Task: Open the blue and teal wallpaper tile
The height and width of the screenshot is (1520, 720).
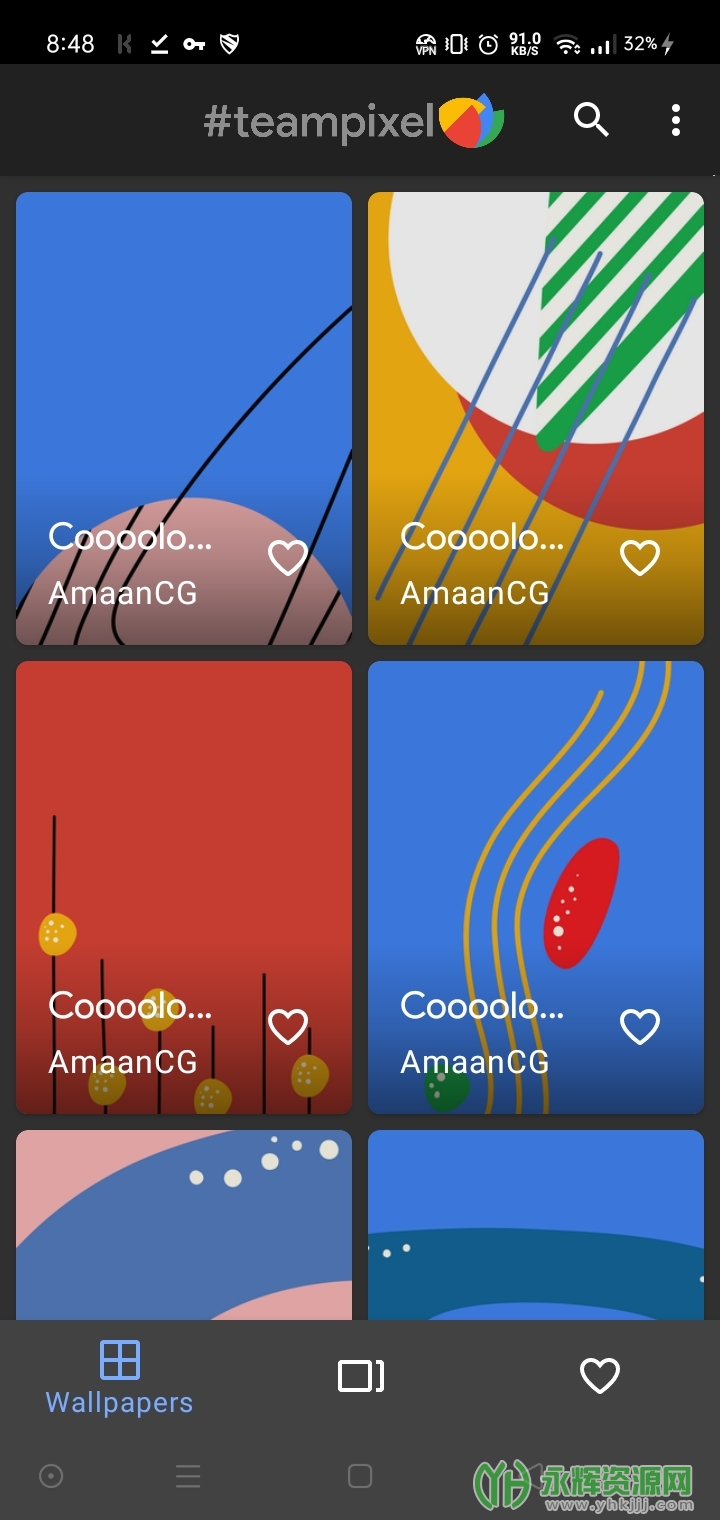Action: coord(536,1225)
